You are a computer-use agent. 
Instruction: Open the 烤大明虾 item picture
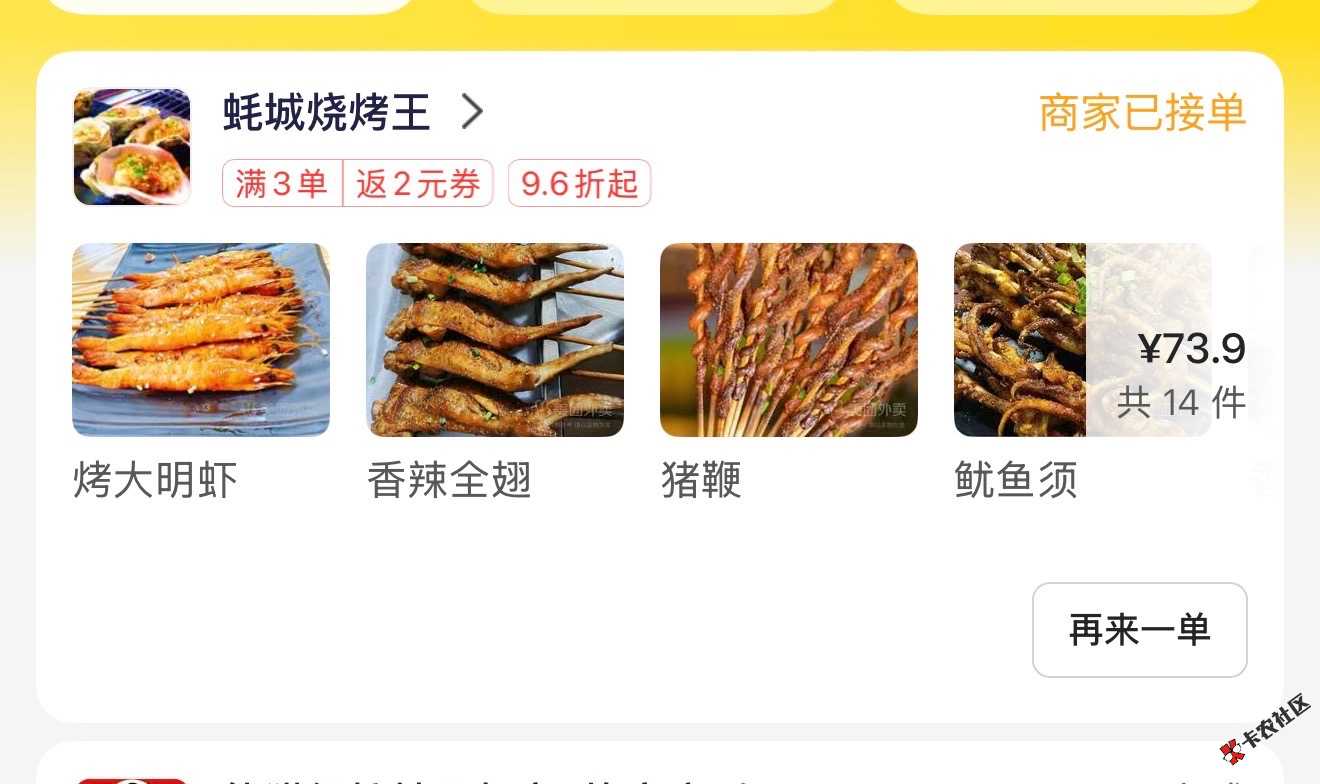click(x=201, y=340)
